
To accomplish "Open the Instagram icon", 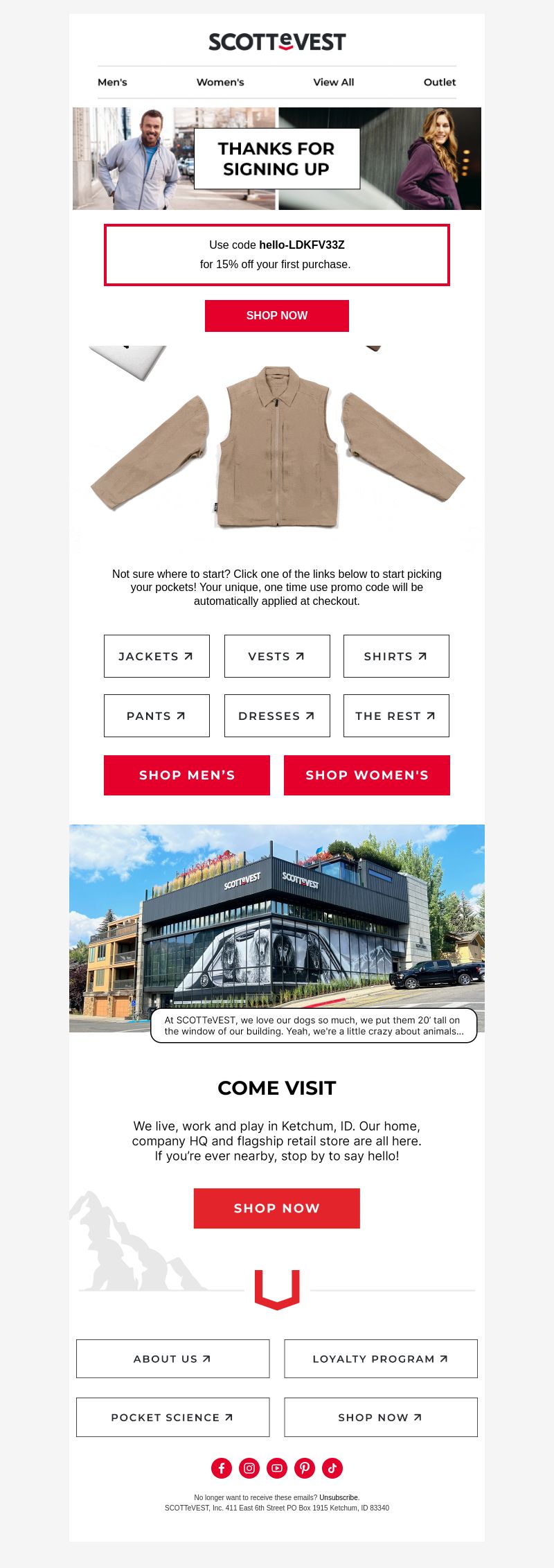I will coord(249,1468).
